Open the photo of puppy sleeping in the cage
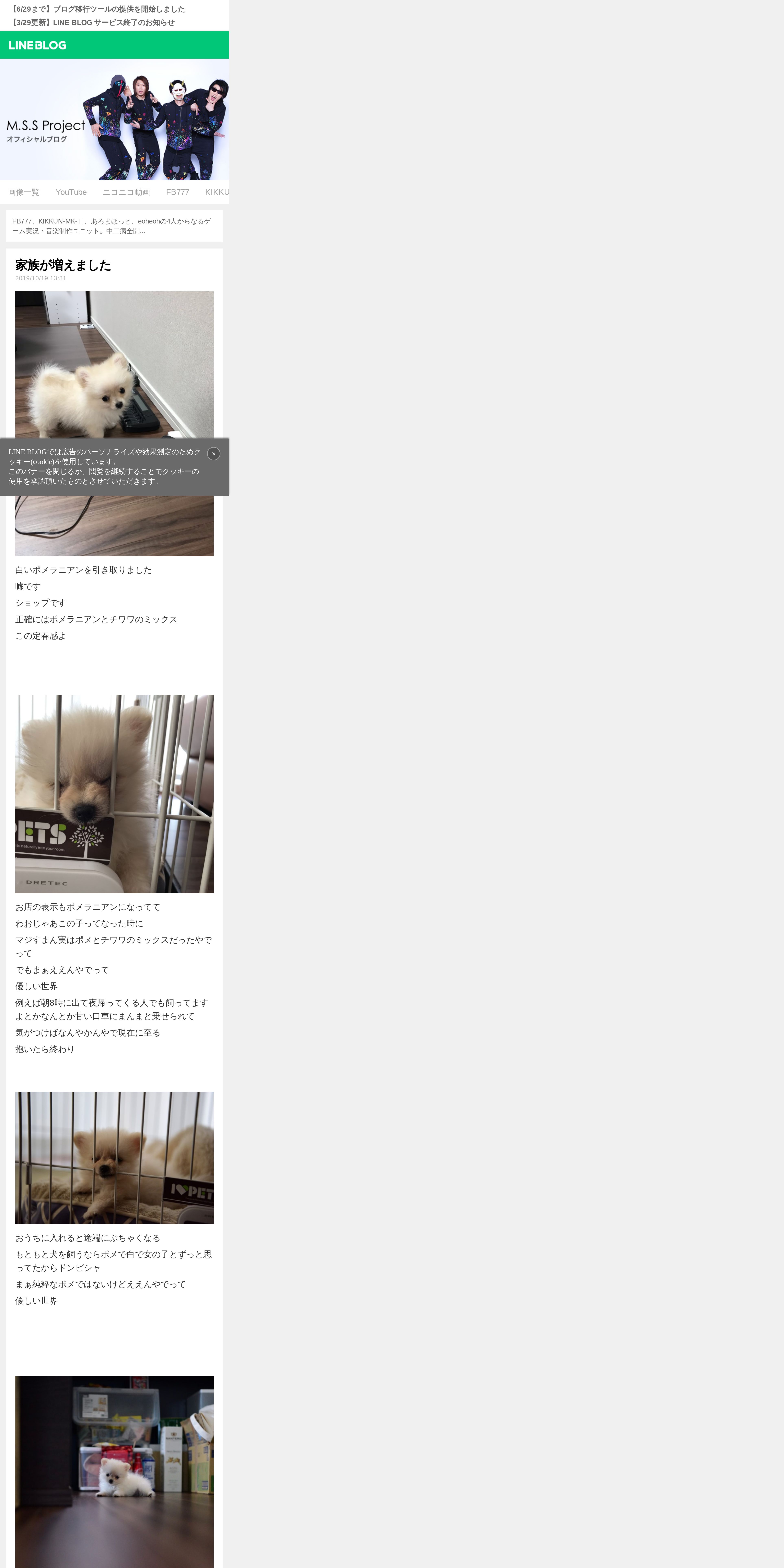 tap(114, 1158)
